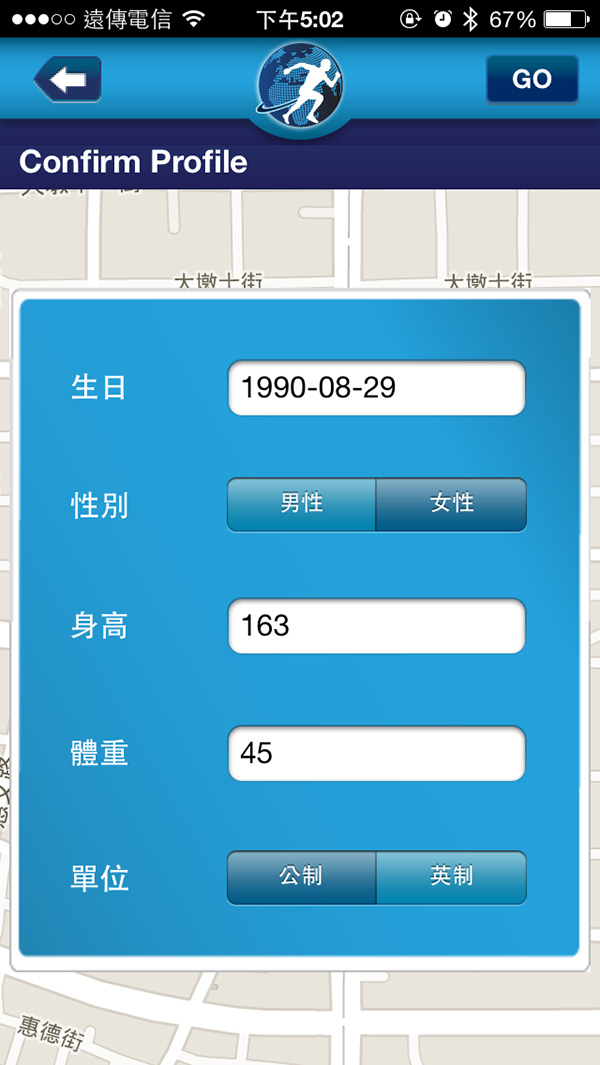Select 女性 as gender
The image size is (600, 1065).
(451, 504)
